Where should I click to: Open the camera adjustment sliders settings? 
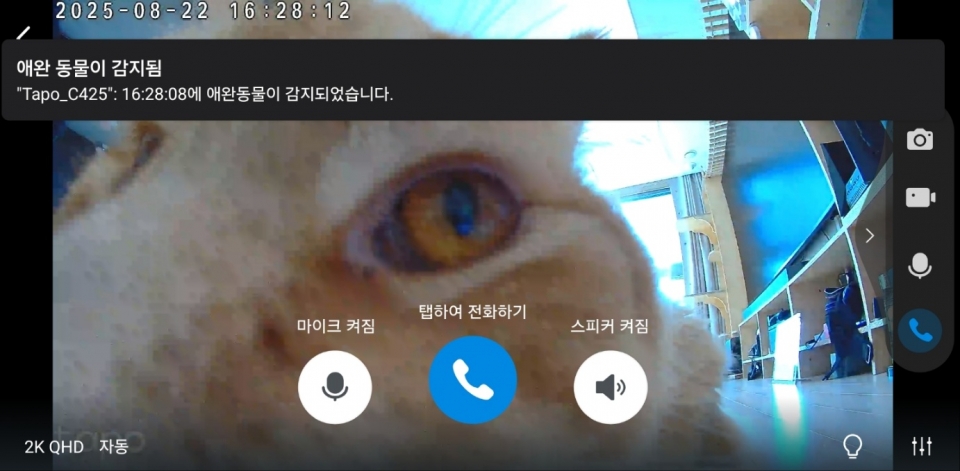(922, 445)
